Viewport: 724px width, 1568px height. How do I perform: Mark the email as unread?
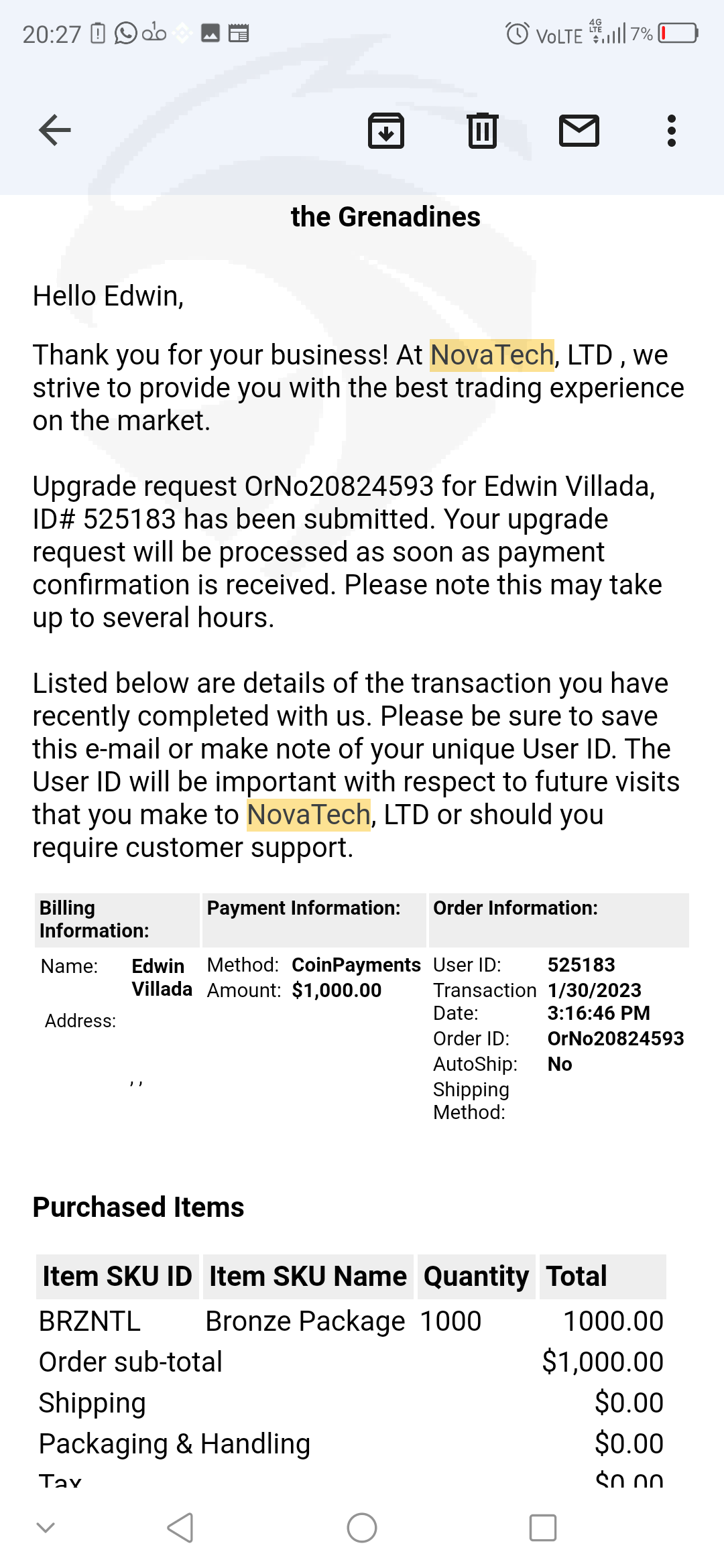click(579, 130)
